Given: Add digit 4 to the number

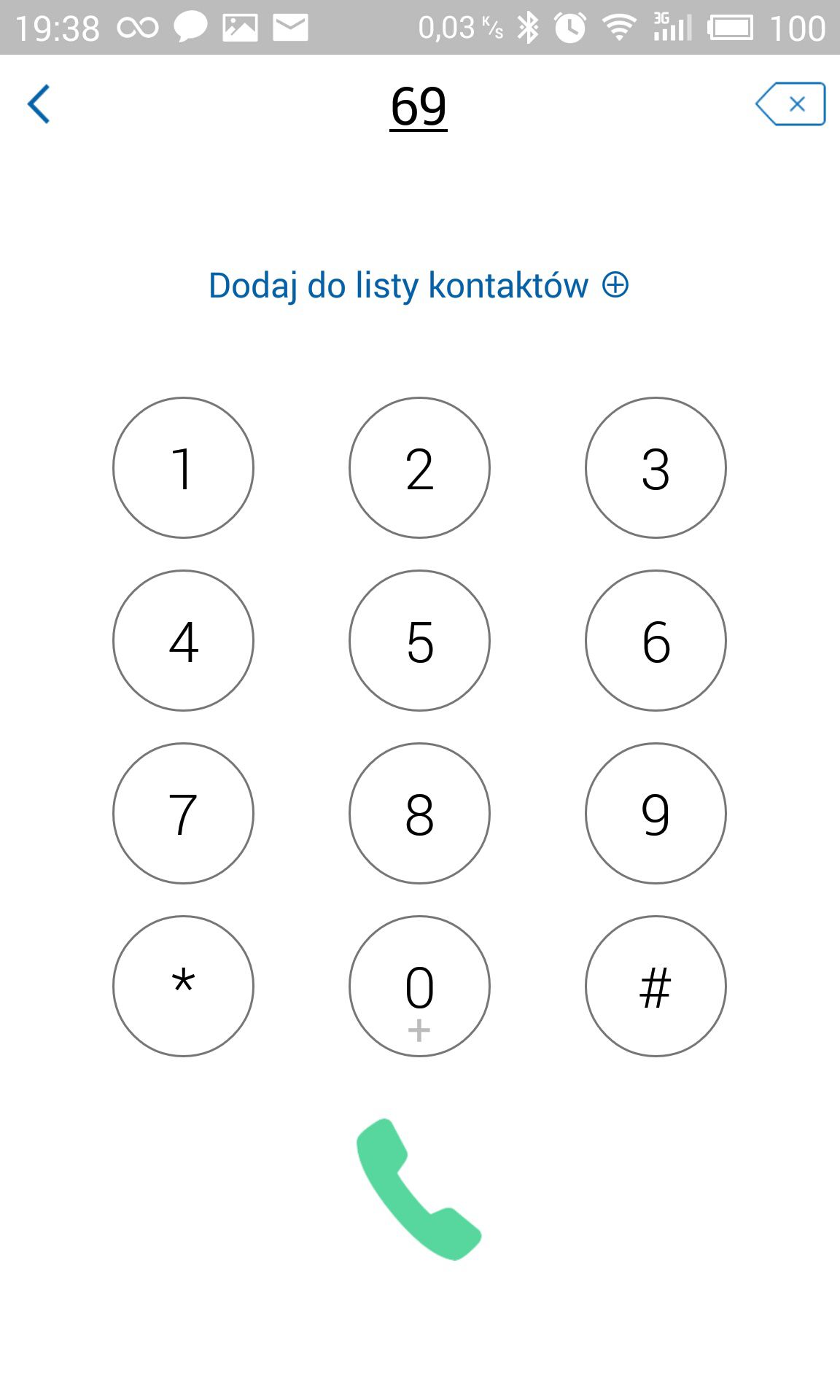Looking at the screenshot, I should tap(183, 641).
